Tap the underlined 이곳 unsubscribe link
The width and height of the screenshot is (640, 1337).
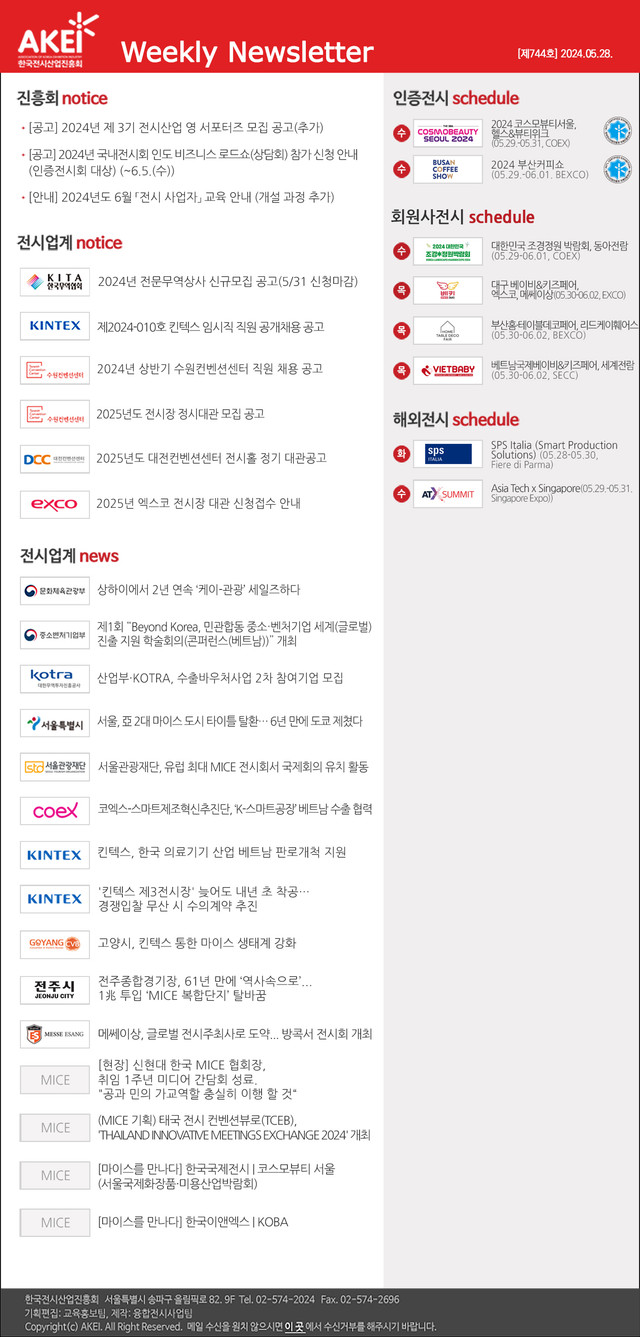(x=294, y=1326)
